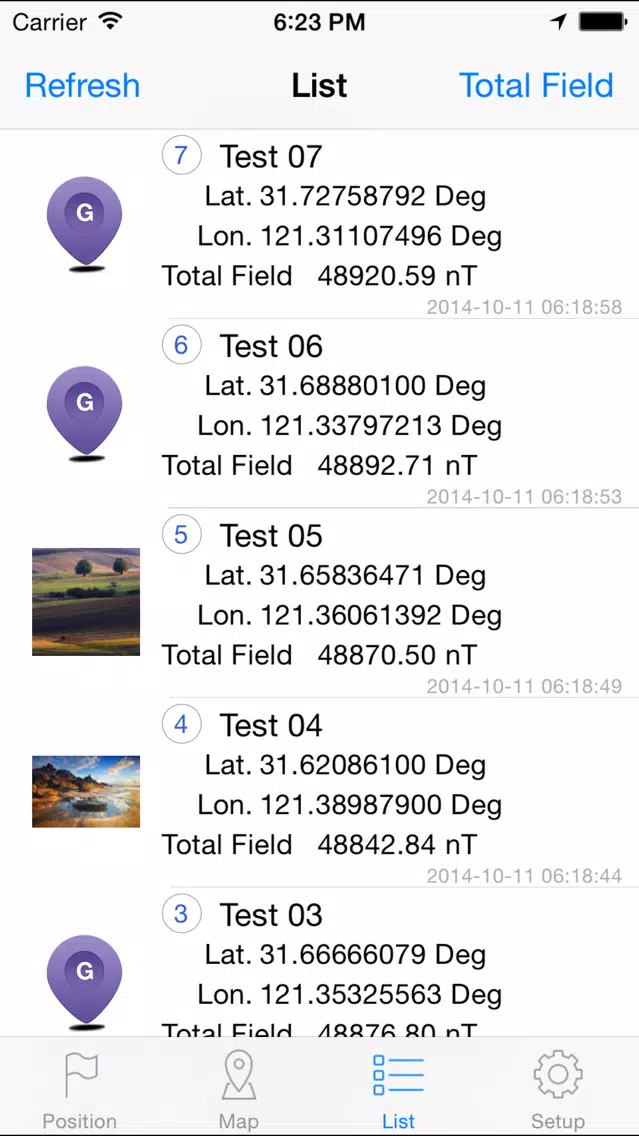The image size is (639, 1136).
Task: Open the Test 05 record
Action: tap(320, 603)
